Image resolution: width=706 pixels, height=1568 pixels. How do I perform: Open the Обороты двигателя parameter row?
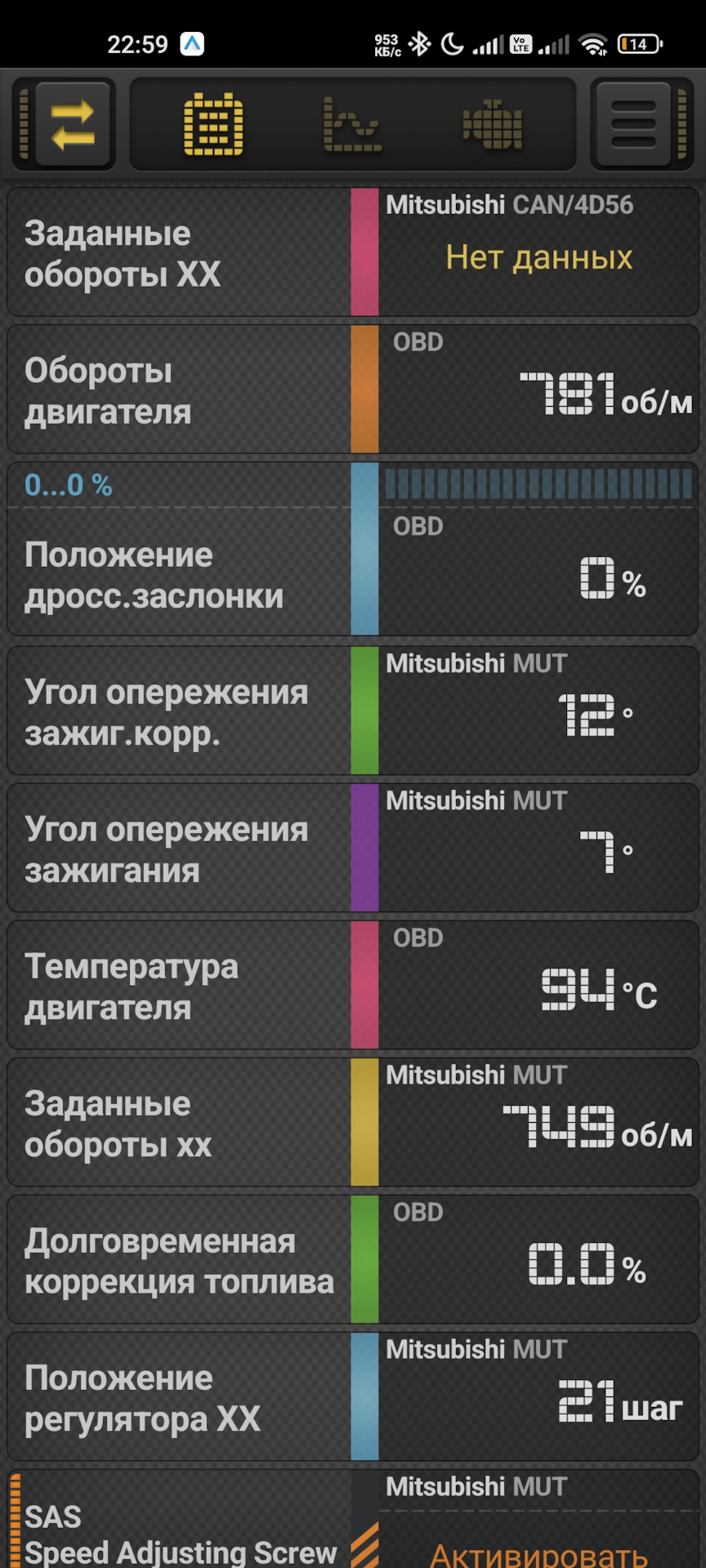coord(352,390)
